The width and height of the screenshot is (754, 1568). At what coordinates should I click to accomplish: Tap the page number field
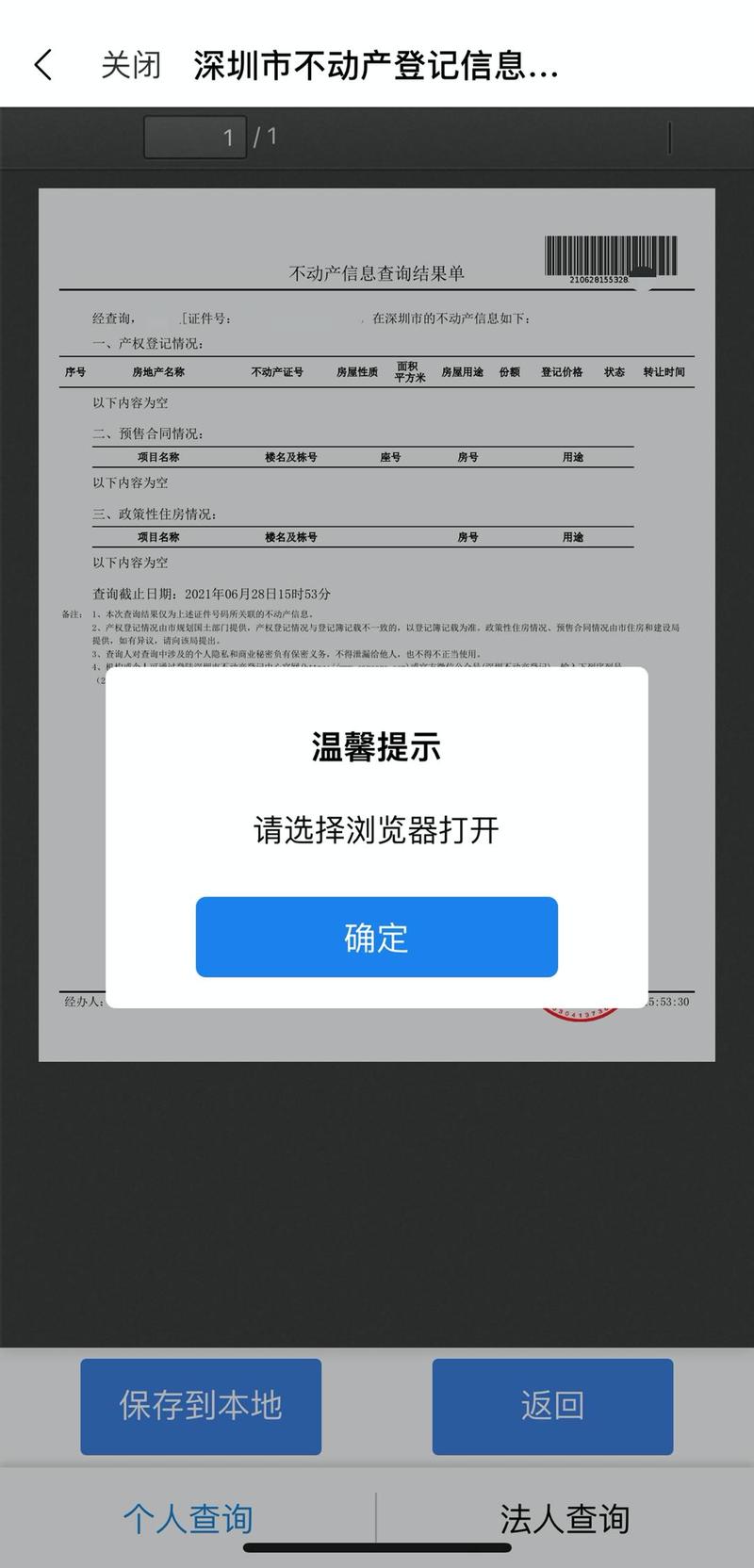coord(195,138)
